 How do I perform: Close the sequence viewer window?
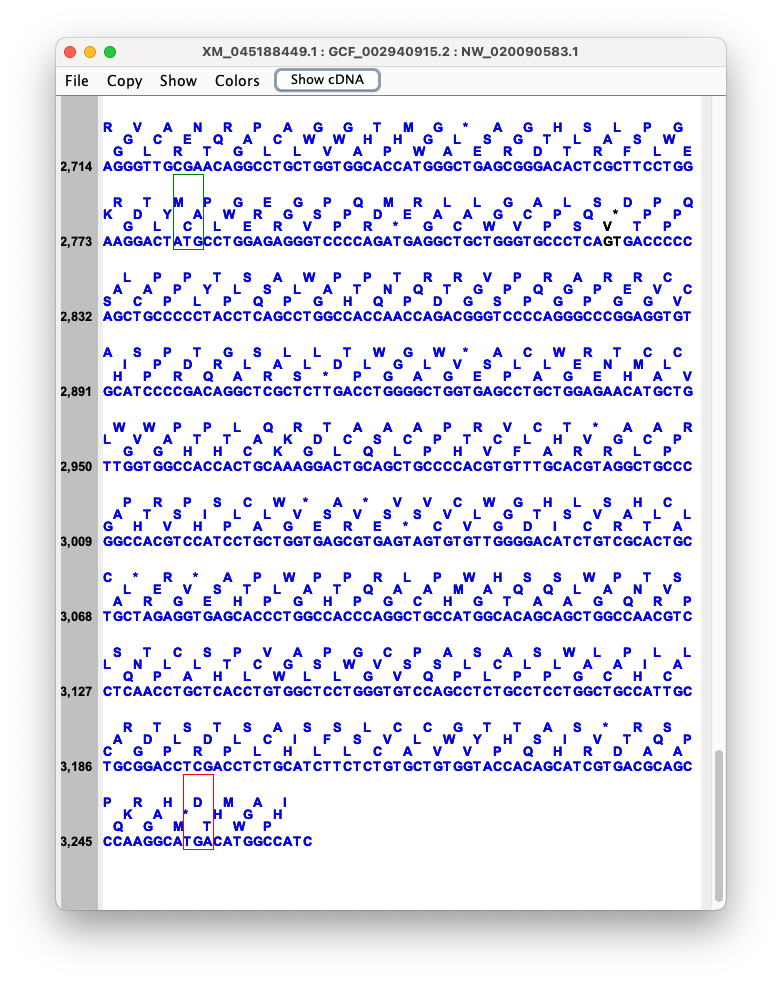(70, 52)
